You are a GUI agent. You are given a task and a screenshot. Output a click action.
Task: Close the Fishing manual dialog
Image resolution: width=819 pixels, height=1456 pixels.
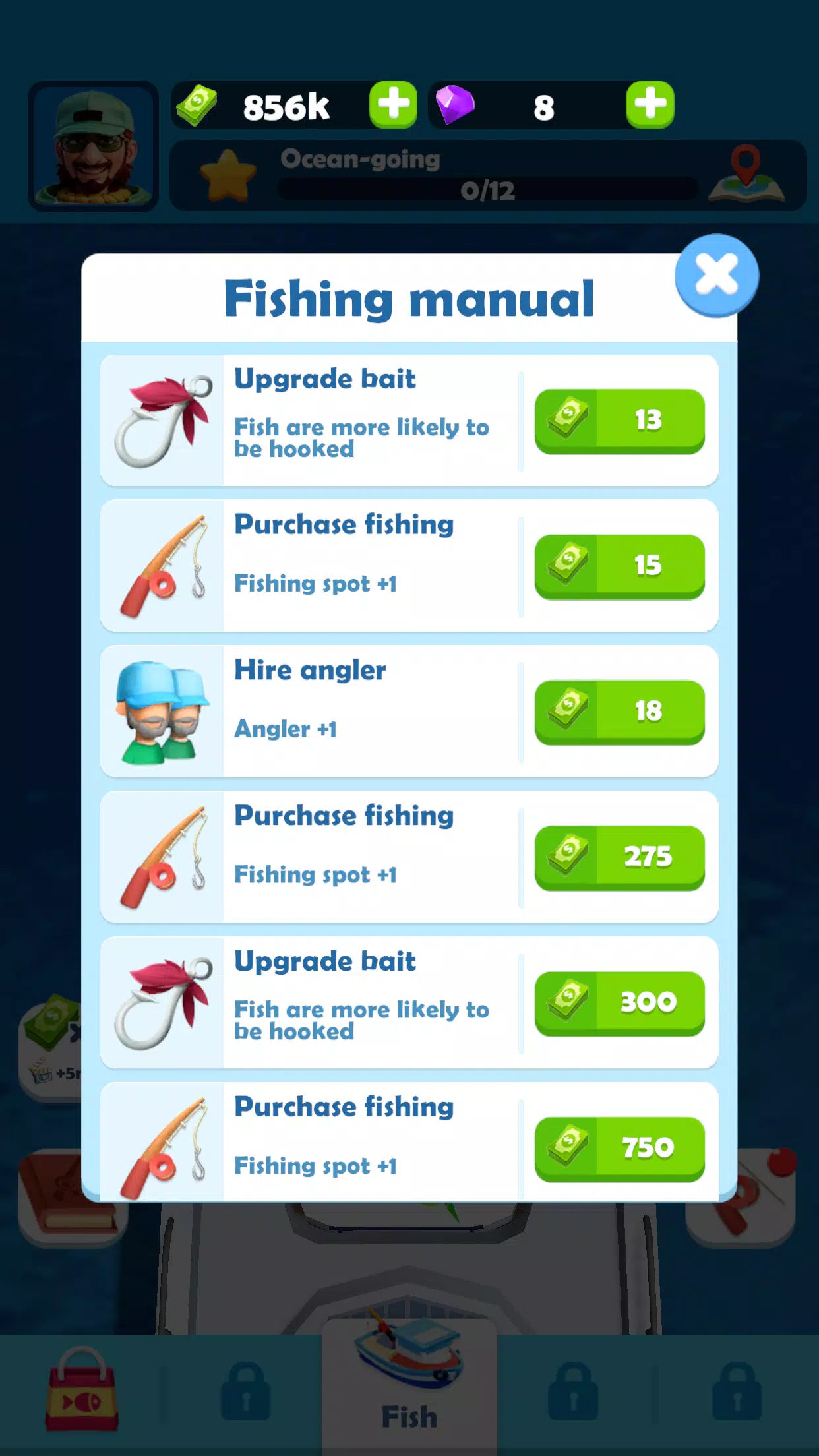pyautogui.click(x=716, y=276)
